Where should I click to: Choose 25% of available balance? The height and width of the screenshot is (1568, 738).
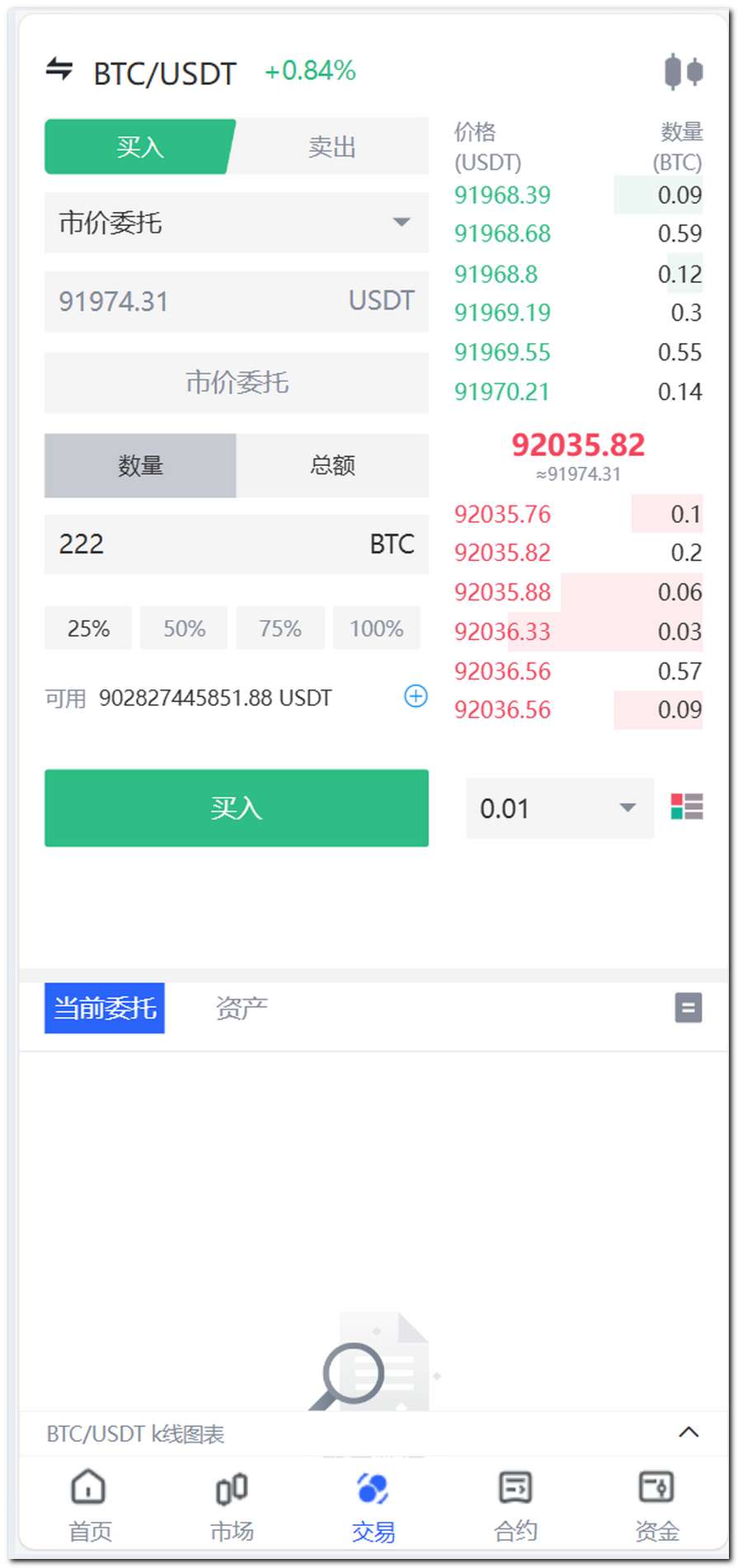[x=88, y=629]
